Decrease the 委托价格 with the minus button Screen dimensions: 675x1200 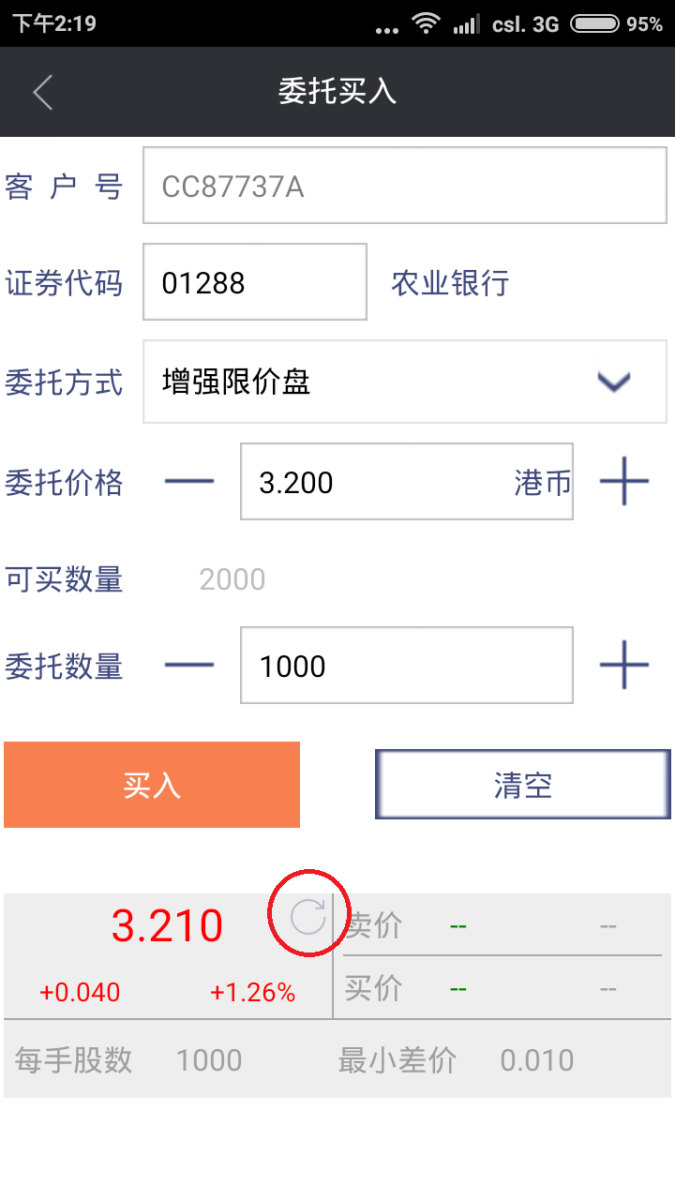point(189,482)
